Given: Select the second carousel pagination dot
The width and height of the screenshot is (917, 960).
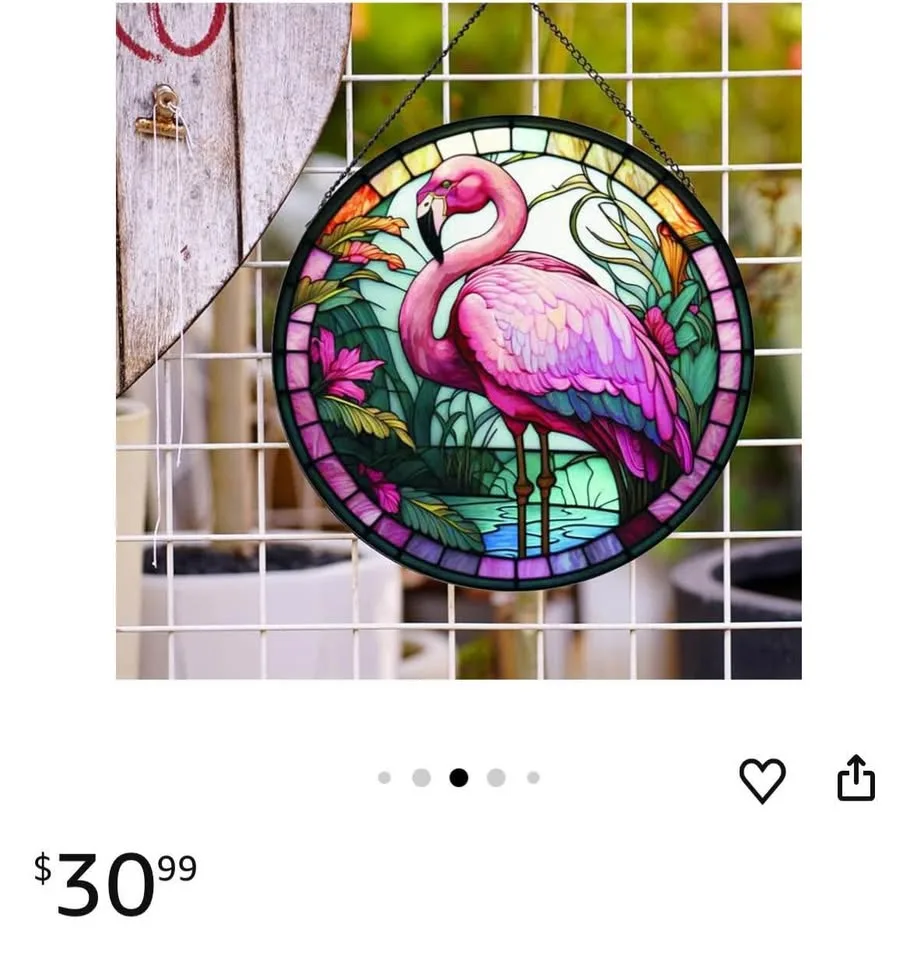Looking at the screenshot, I should 422,775.
